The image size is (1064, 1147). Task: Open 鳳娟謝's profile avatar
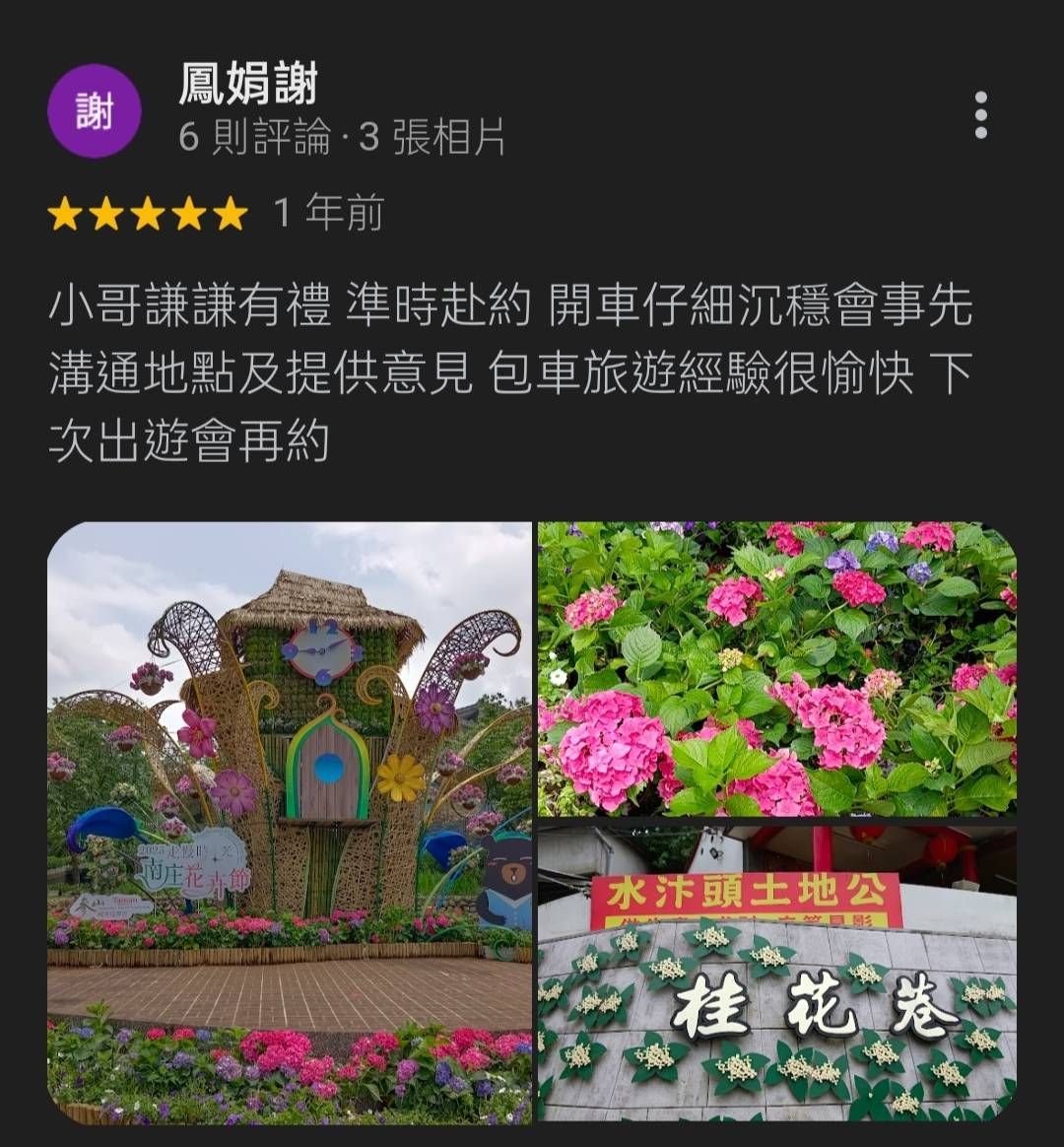[95, 111]
